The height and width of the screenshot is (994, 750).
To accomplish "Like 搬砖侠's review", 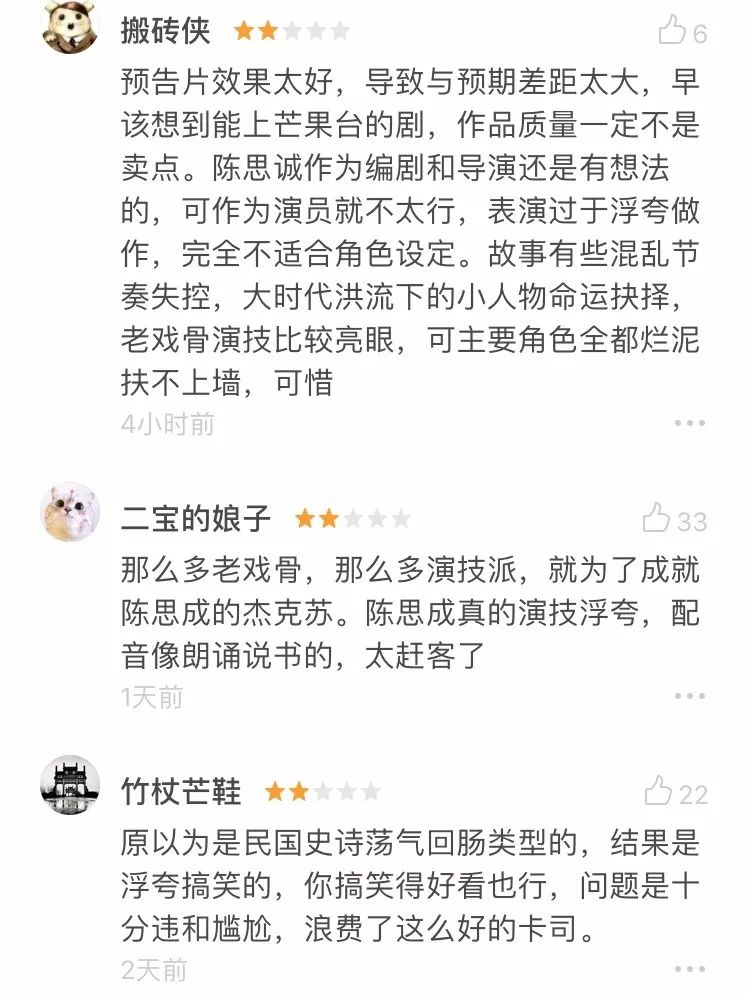I will [x=673, y=30].
